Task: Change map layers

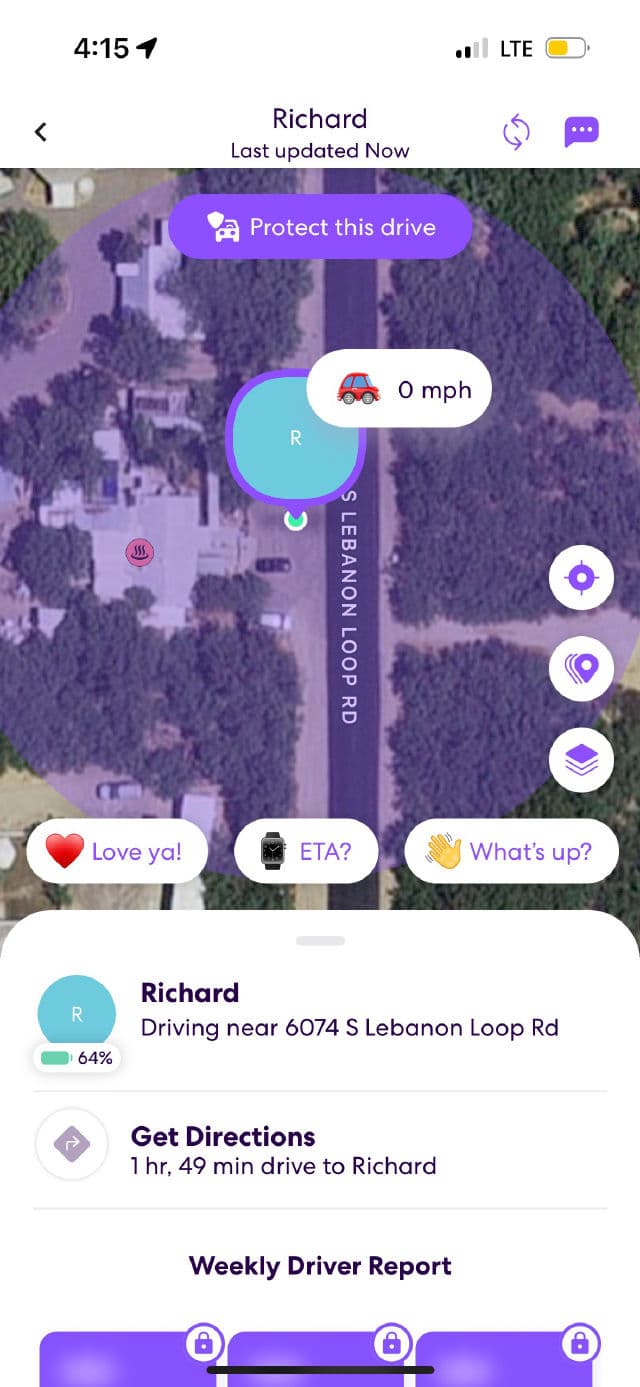Action: click(x=581, y=761)
